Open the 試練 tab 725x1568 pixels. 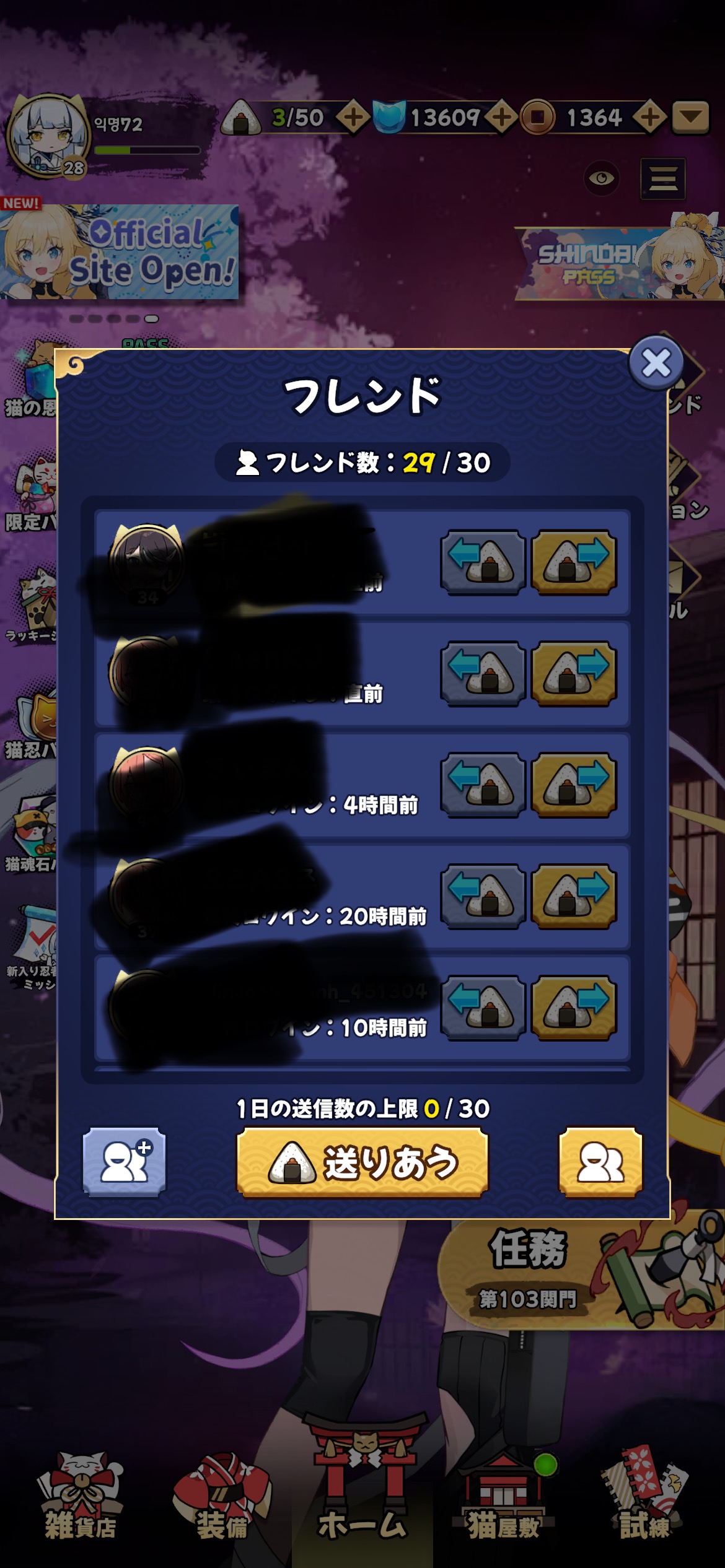(x=644, y=1499)
